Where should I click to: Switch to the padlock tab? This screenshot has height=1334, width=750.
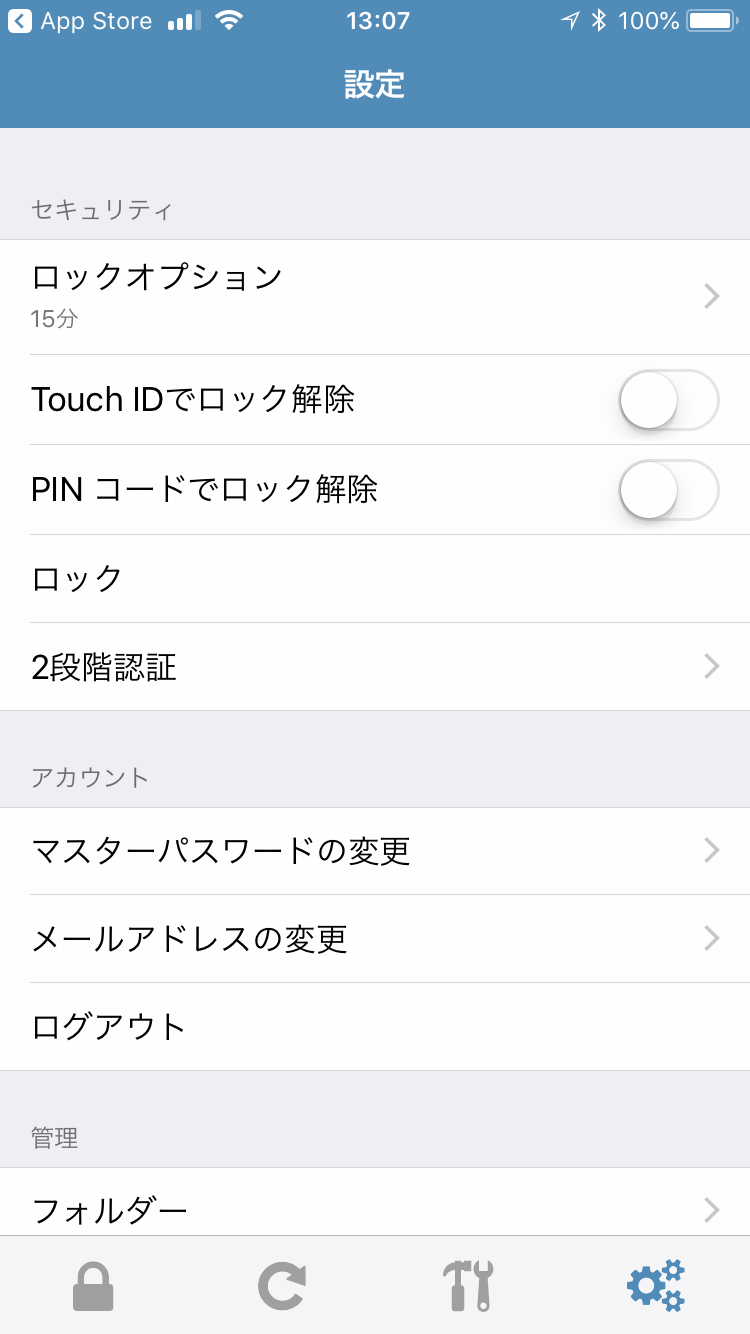pos(93,1286)
